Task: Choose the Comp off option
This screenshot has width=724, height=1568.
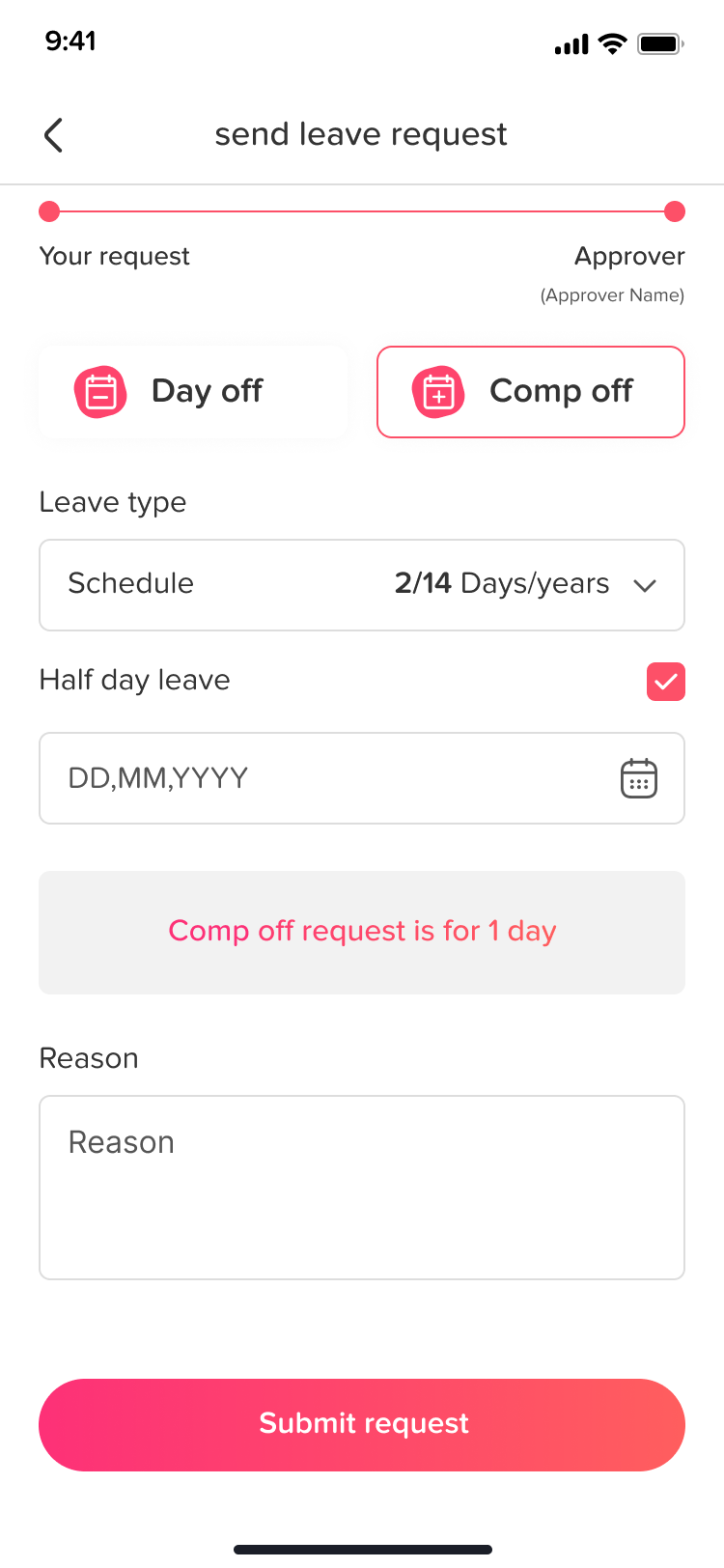Action: point(530,392)
